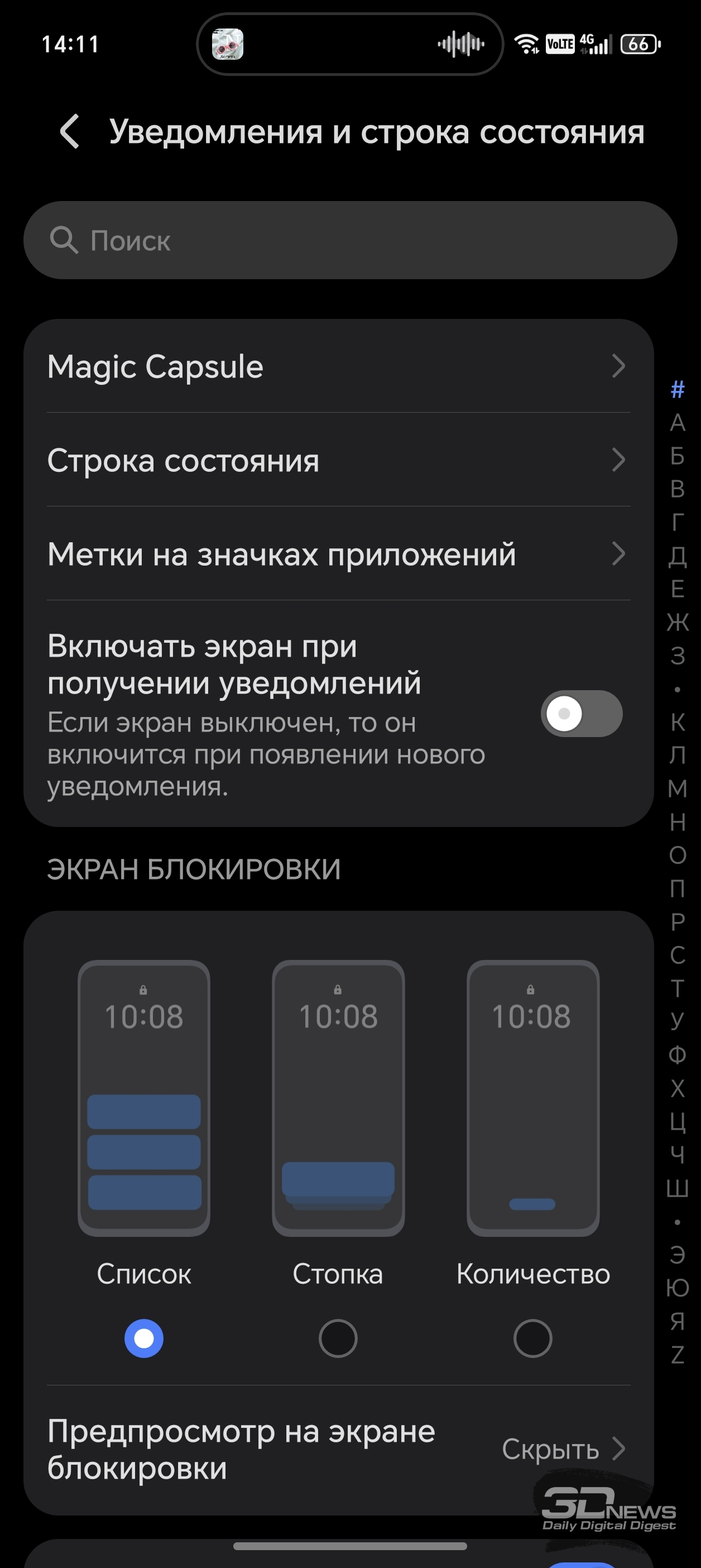Viewport: 701px width, 1568px height.
Task: Tap the Поиск search field
Action: [x=350, y=241]
